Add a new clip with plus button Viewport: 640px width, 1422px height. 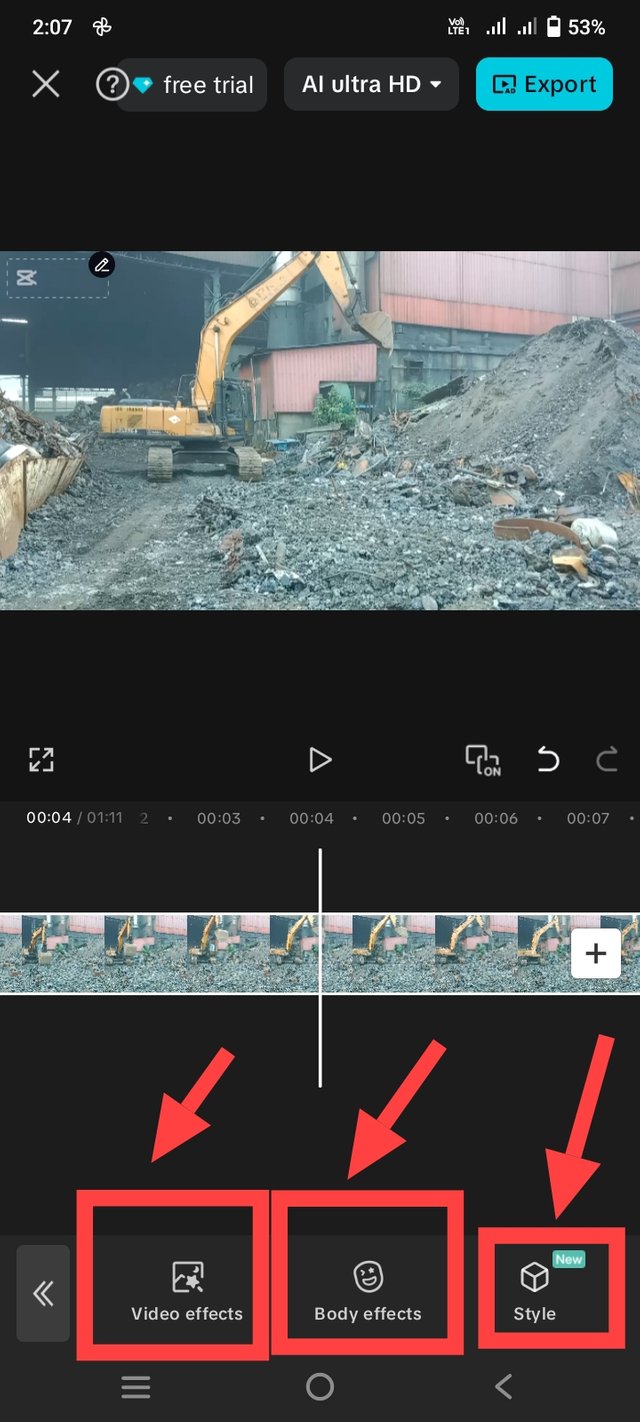click(x=595, y=953)
